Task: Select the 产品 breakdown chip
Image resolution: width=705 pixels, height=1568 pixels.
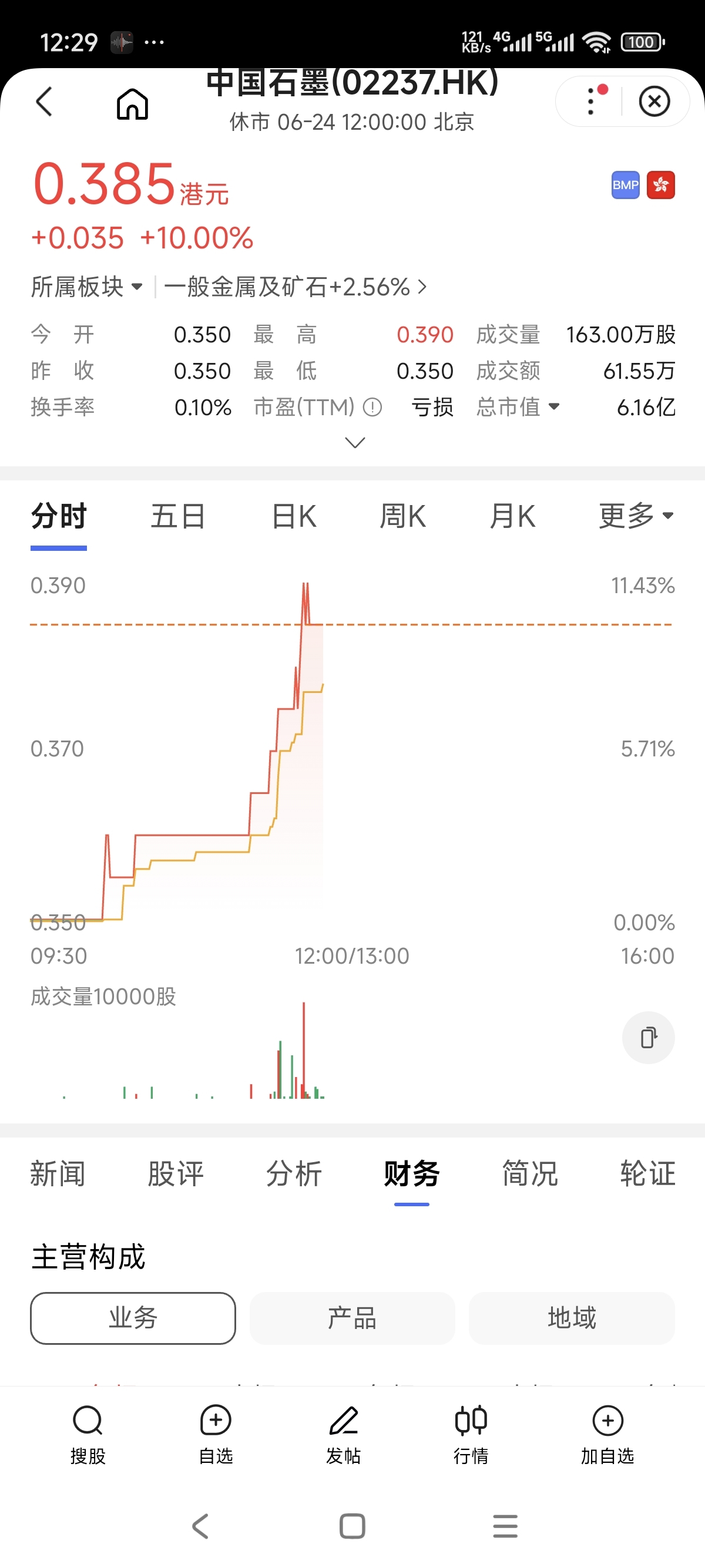Action: [352, 1318]
